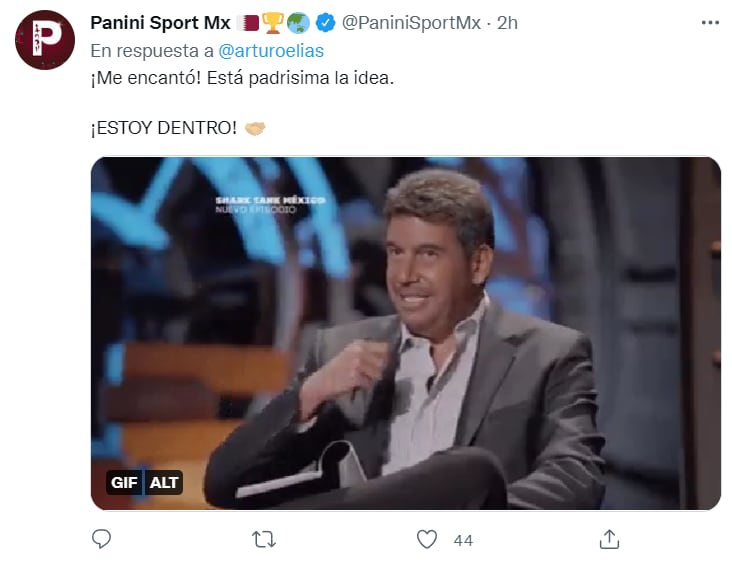
Task: Open the Panini Sport Mx account name
Action: pos(160,22)
